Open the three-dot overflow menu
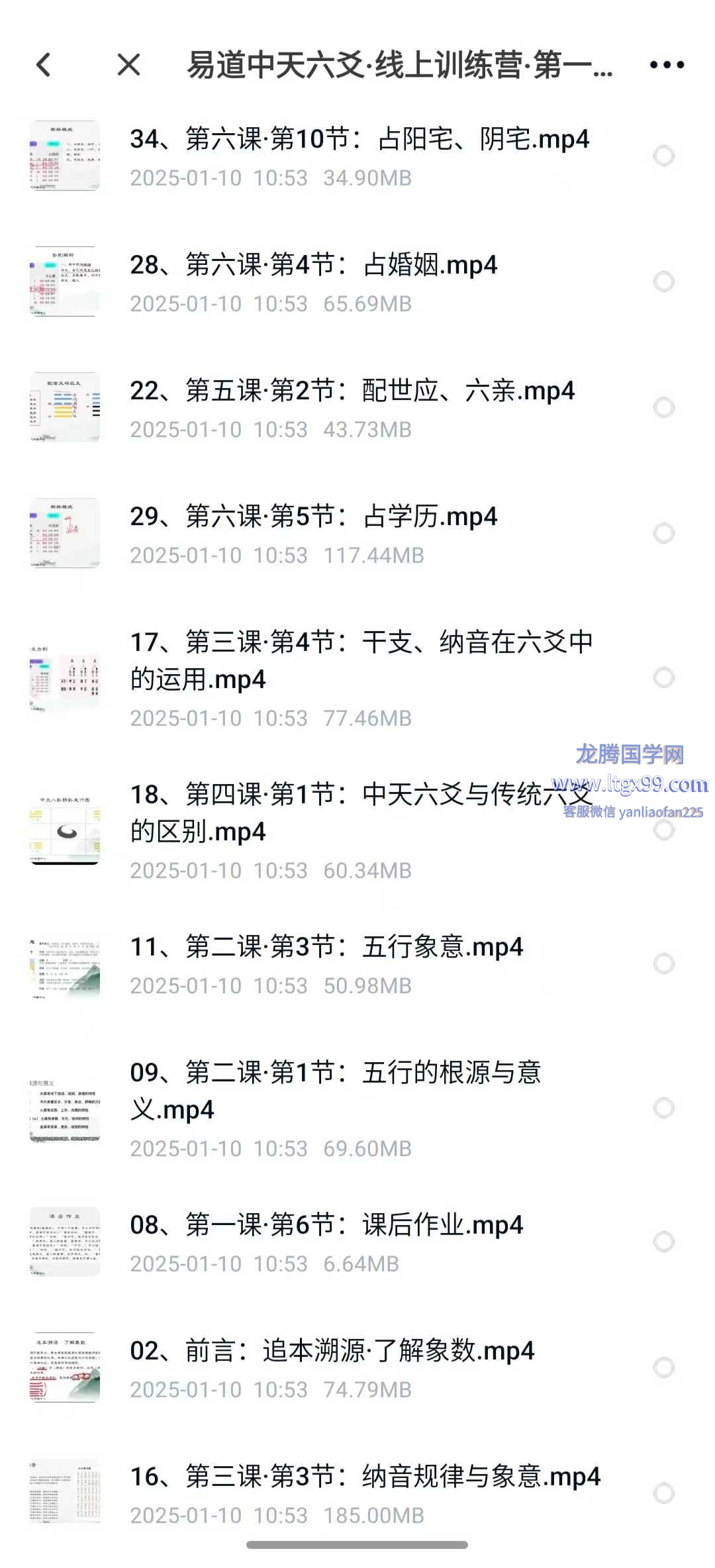 [x=667, y=65]
